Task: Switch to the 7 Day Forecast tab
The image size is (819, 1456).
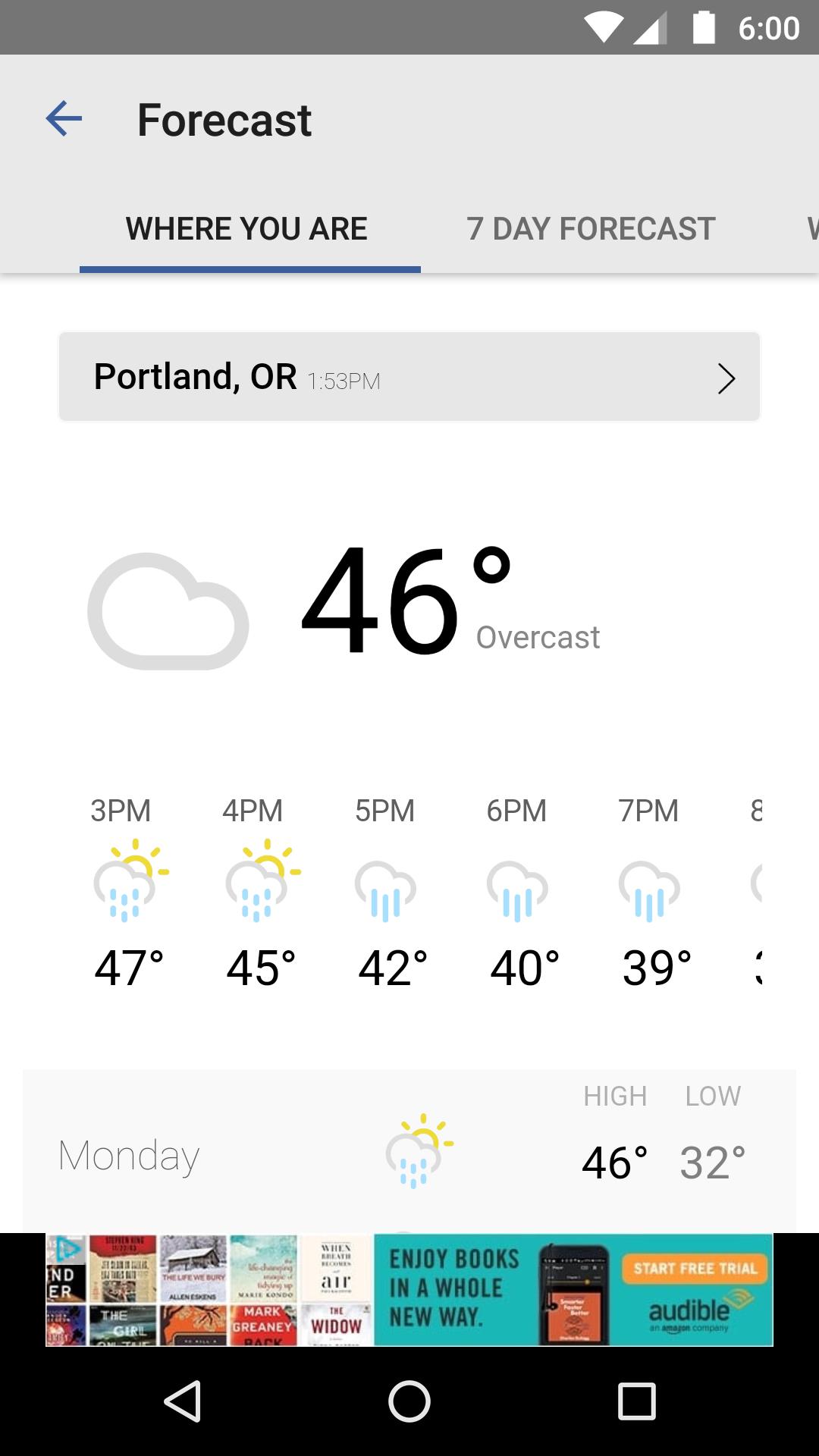Action: (x=592, y=227)
